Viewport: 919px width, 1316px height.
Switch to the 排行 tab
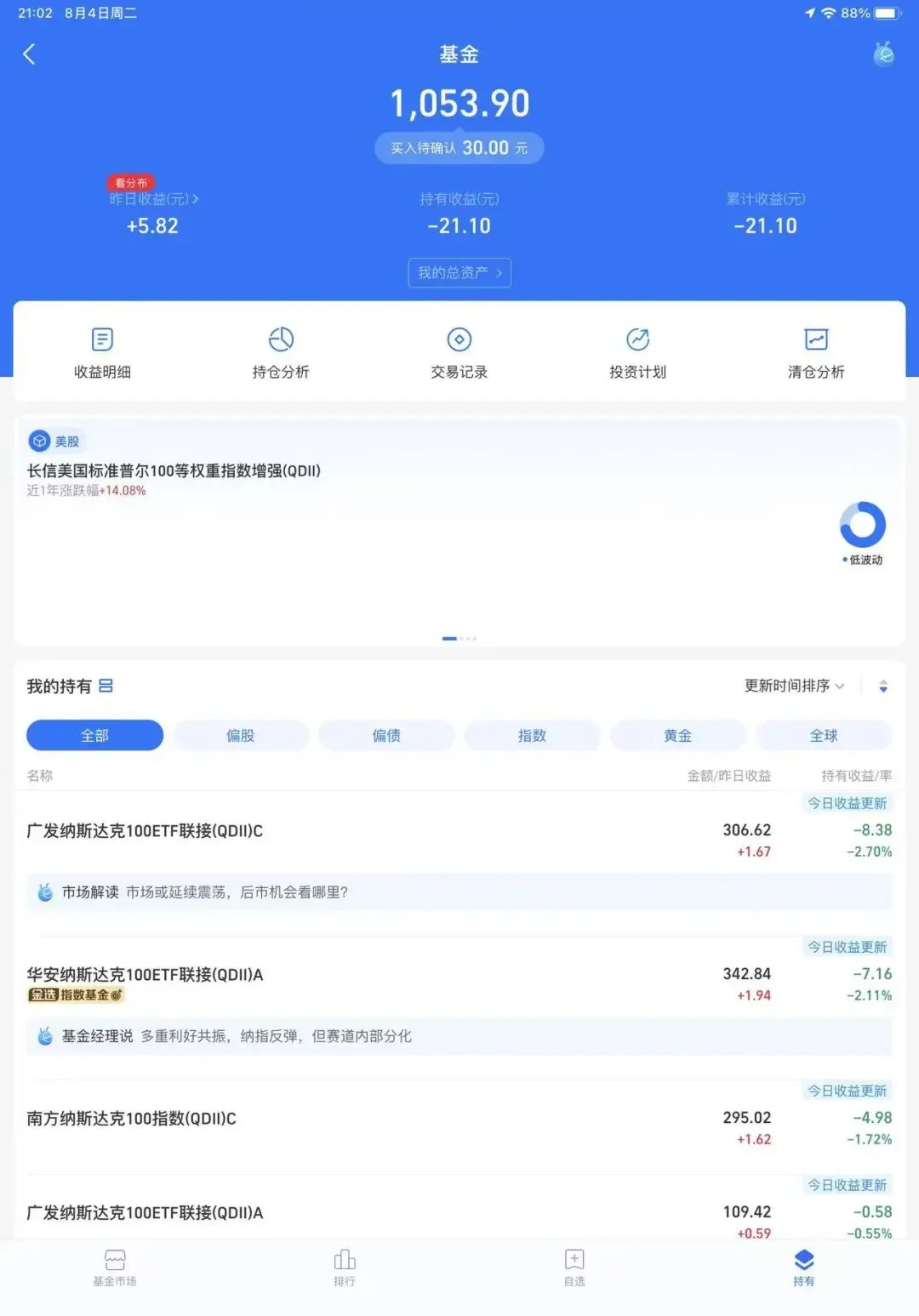tap(345, 1268)
